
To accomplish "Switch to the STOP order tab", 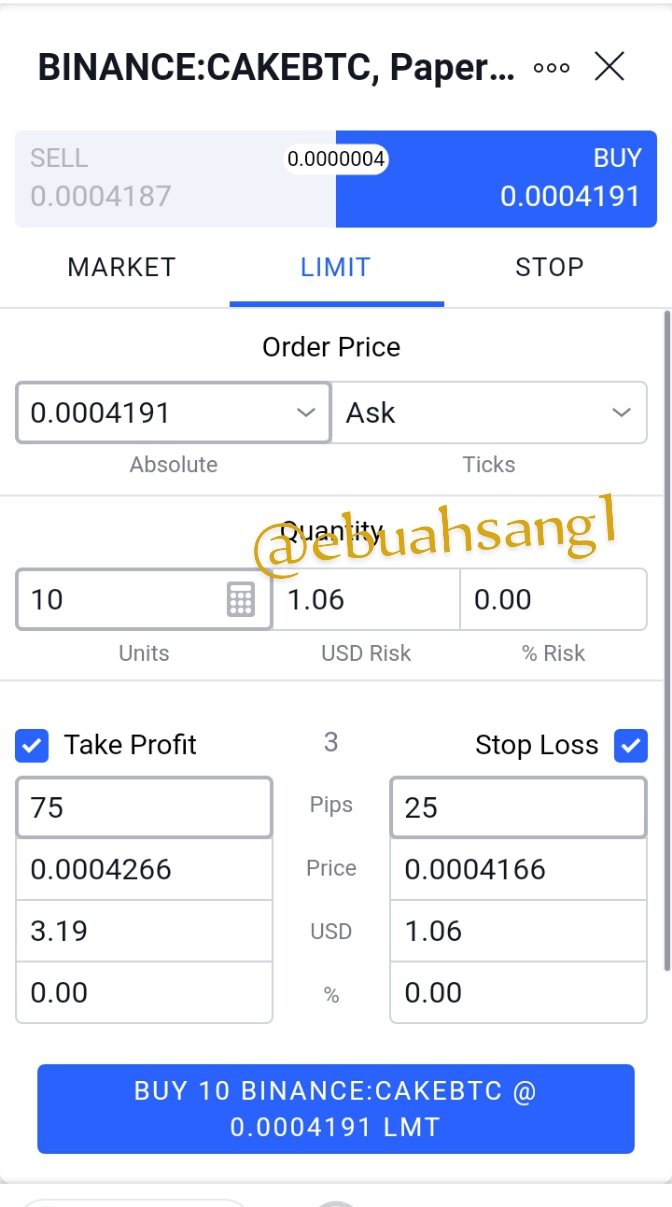I will 549,268.
